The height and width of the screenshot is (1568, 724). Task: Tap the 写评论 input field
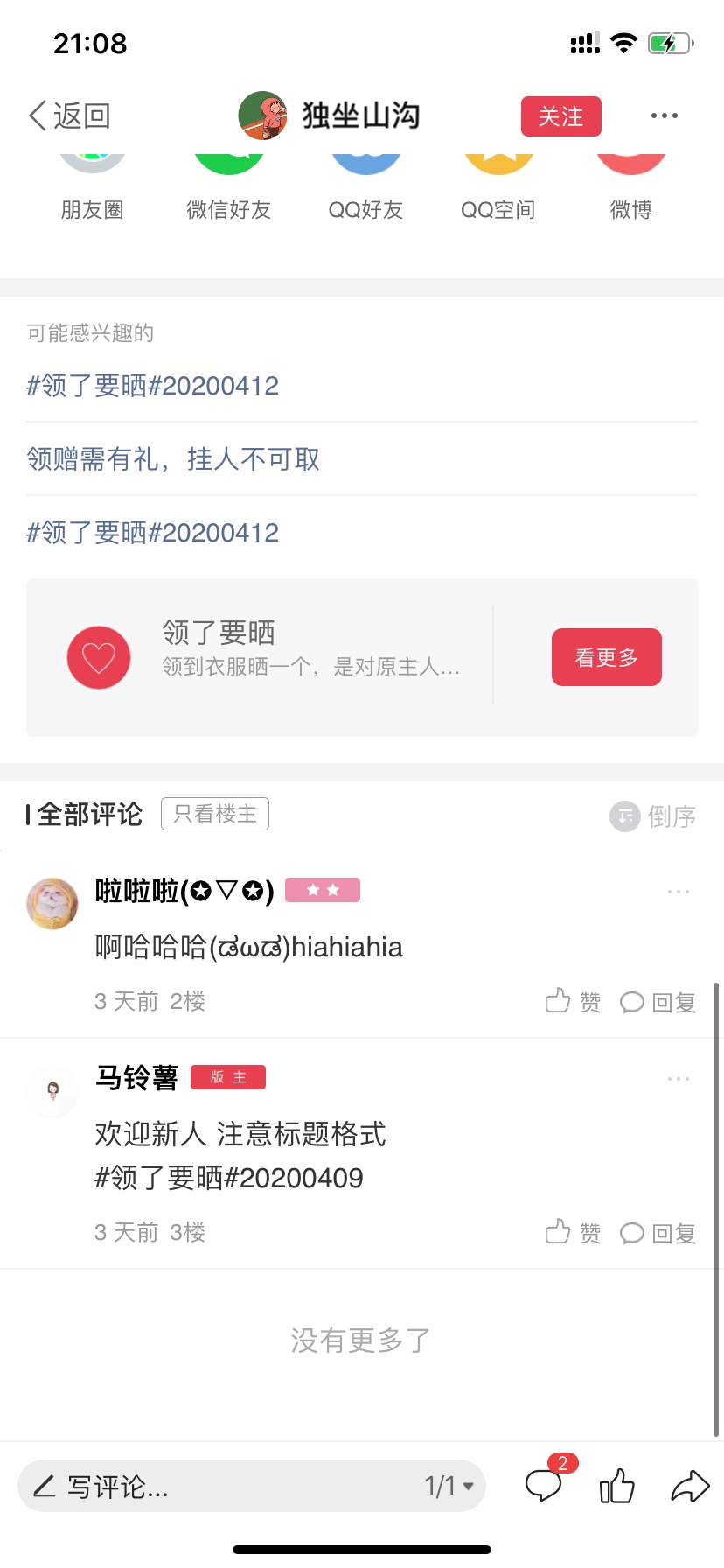pyautogui.click(x=219, y=1486)
